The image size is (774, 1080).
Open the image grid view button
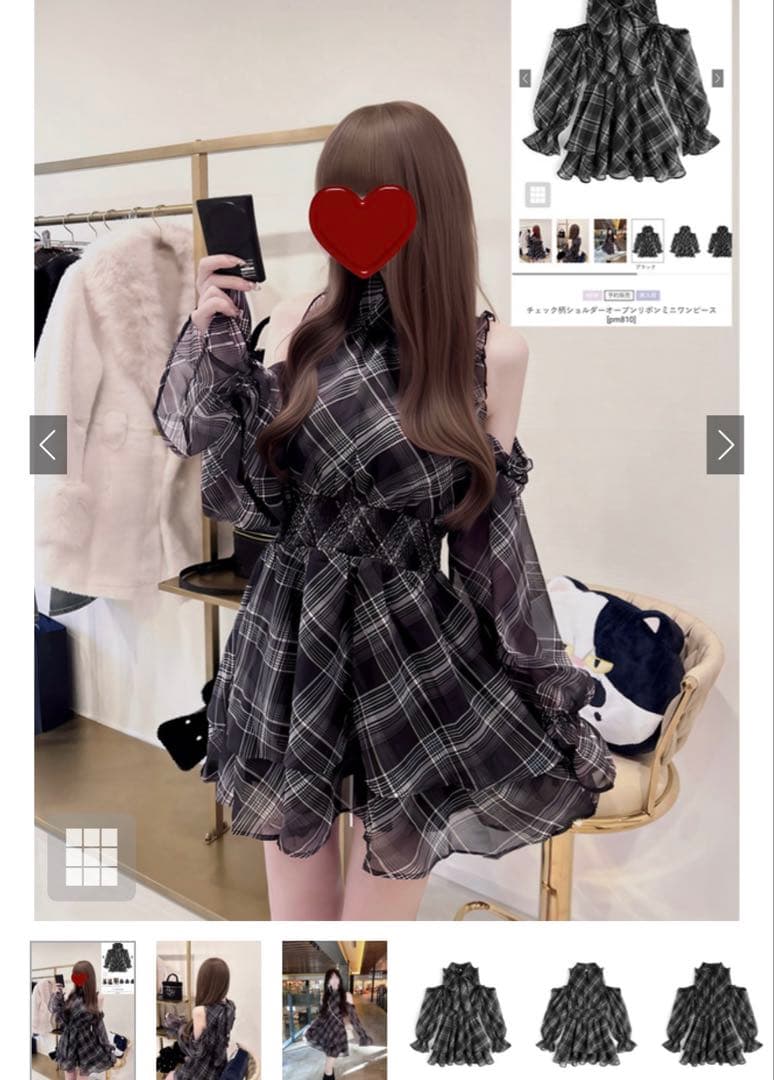coord(92,857)
